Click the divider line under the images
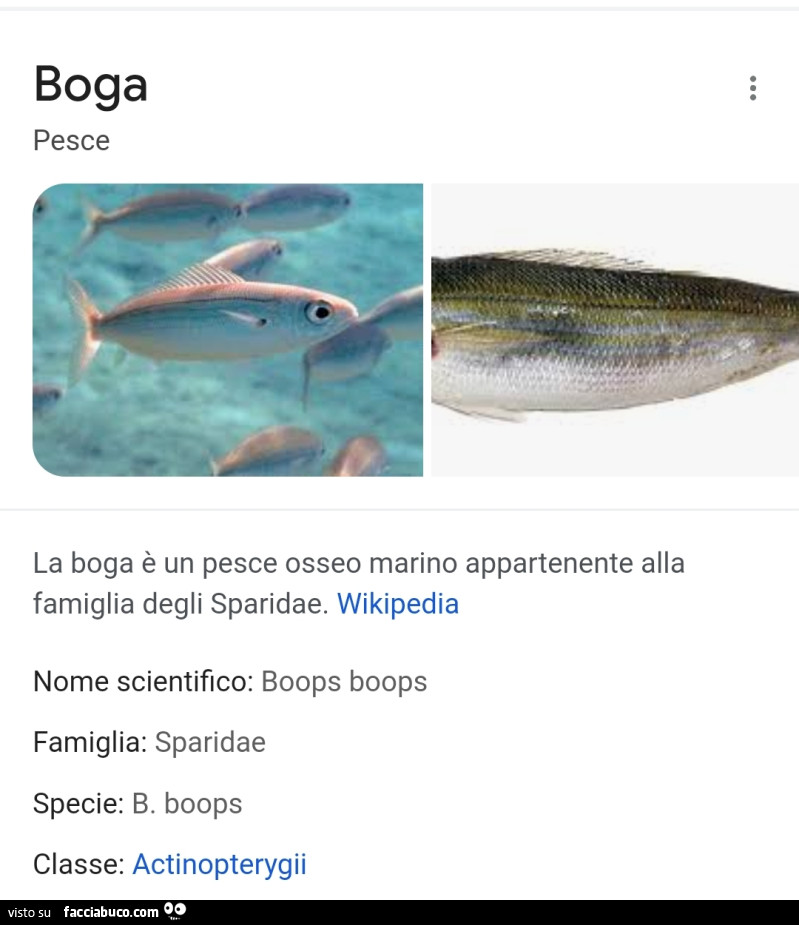Image resolution: width=799 pixels, height=925 pixels. click(x=399, y=513)
